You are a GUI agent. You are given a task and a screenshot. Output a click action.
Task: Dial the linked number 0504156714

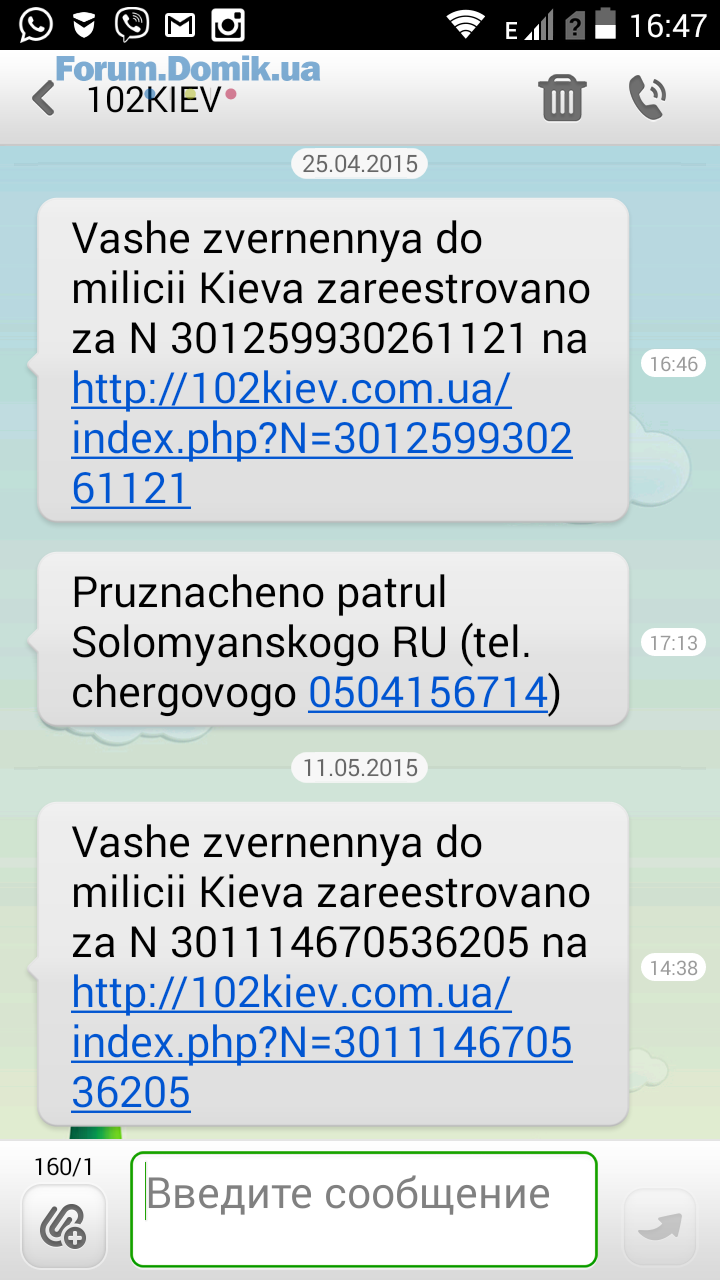pos(429,693)
